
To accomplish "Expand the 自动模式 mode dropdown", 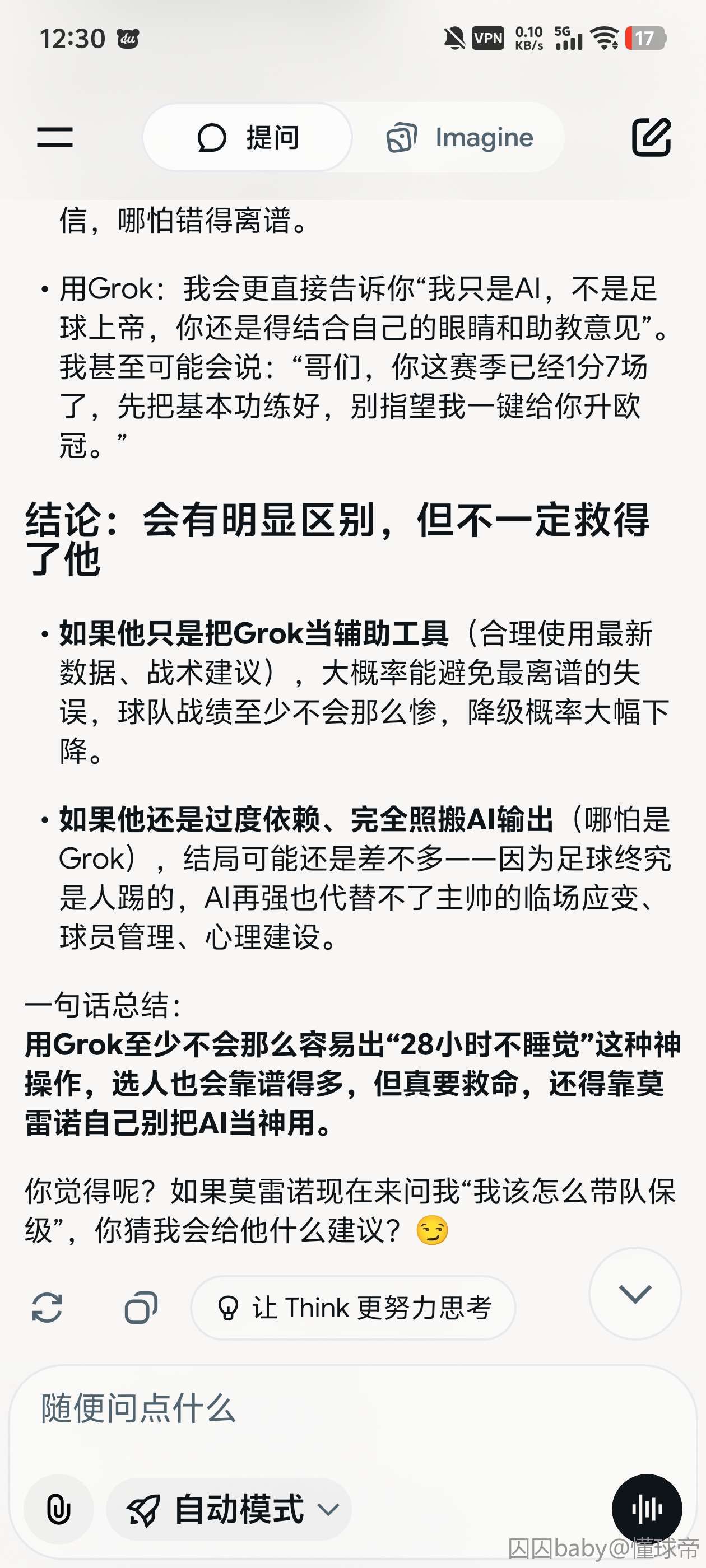I will (x=230, y=1509).
